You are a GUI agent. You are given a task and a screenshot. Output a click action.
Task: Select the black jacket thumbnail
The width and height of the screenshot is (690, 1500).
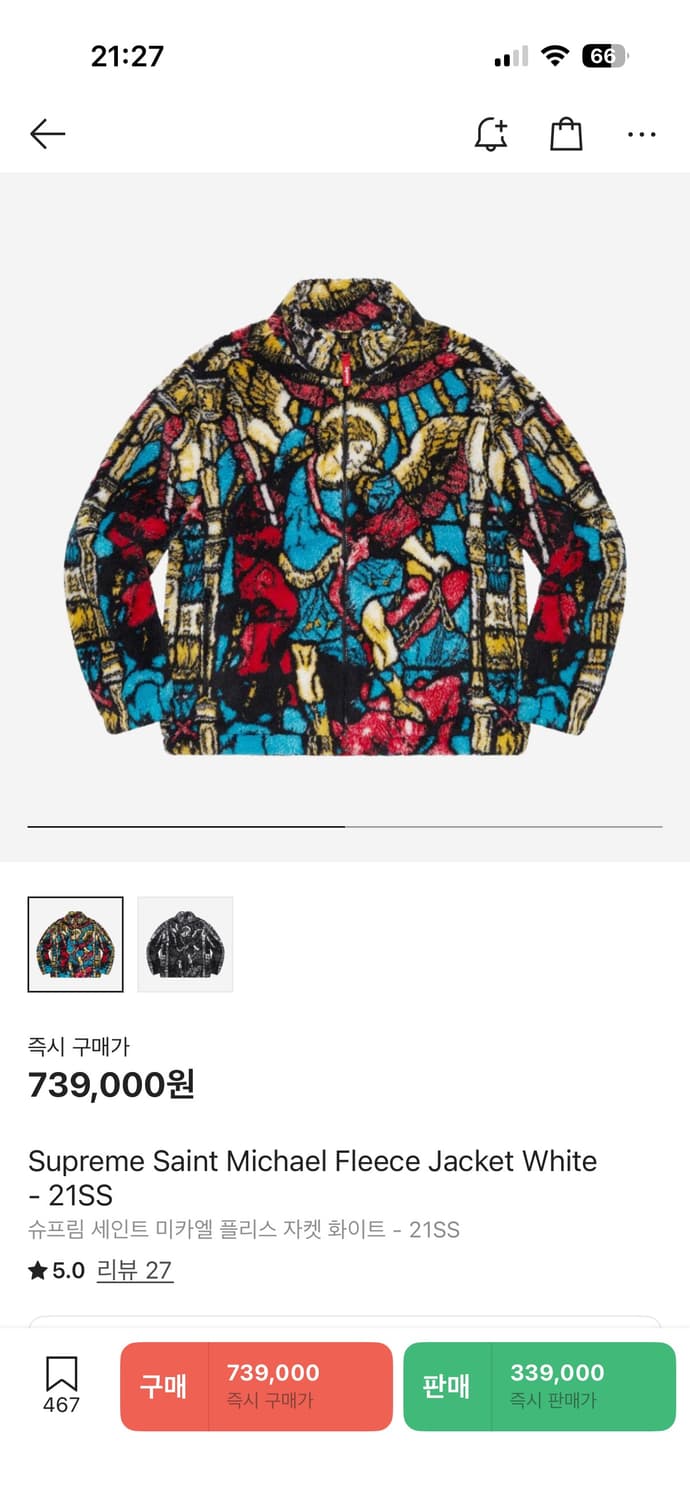[x=185, y=944]
